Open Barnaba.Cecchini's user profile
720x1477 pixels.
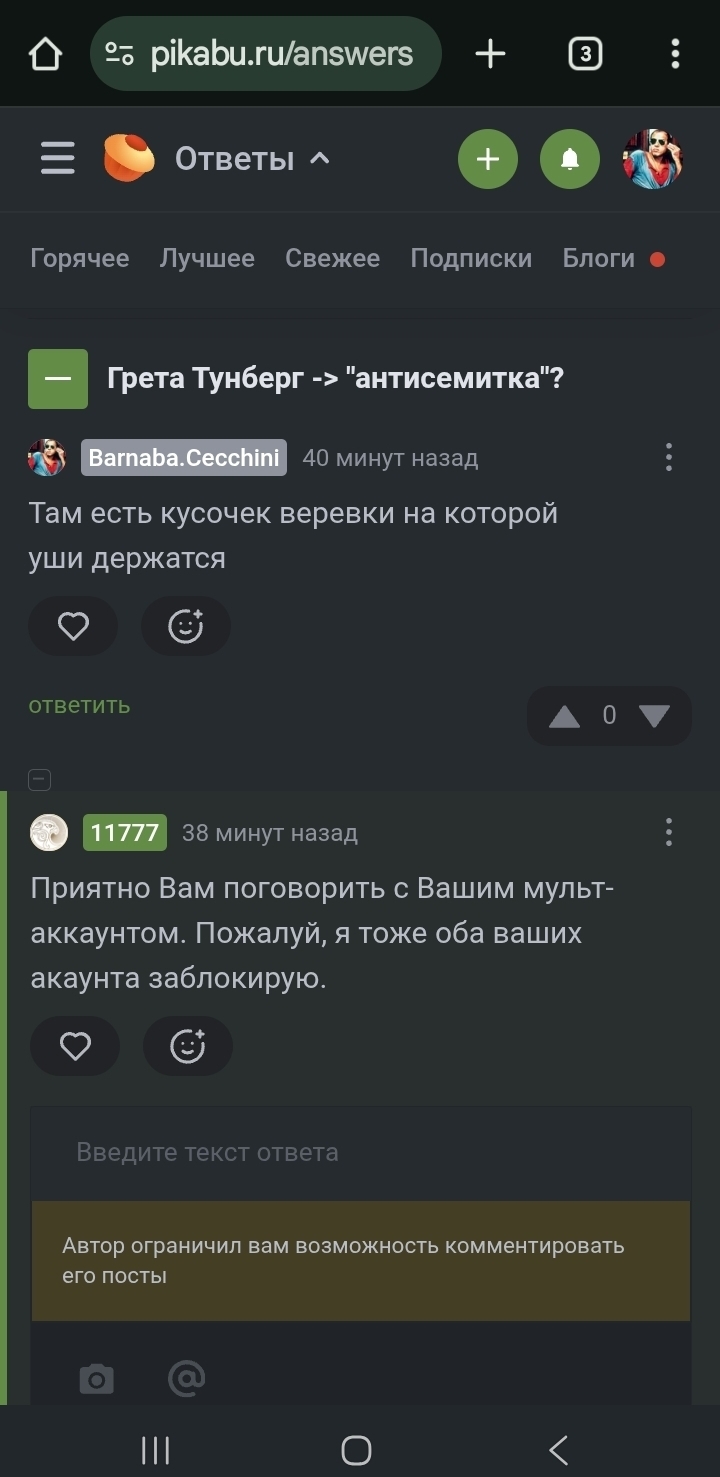(184, 458)
